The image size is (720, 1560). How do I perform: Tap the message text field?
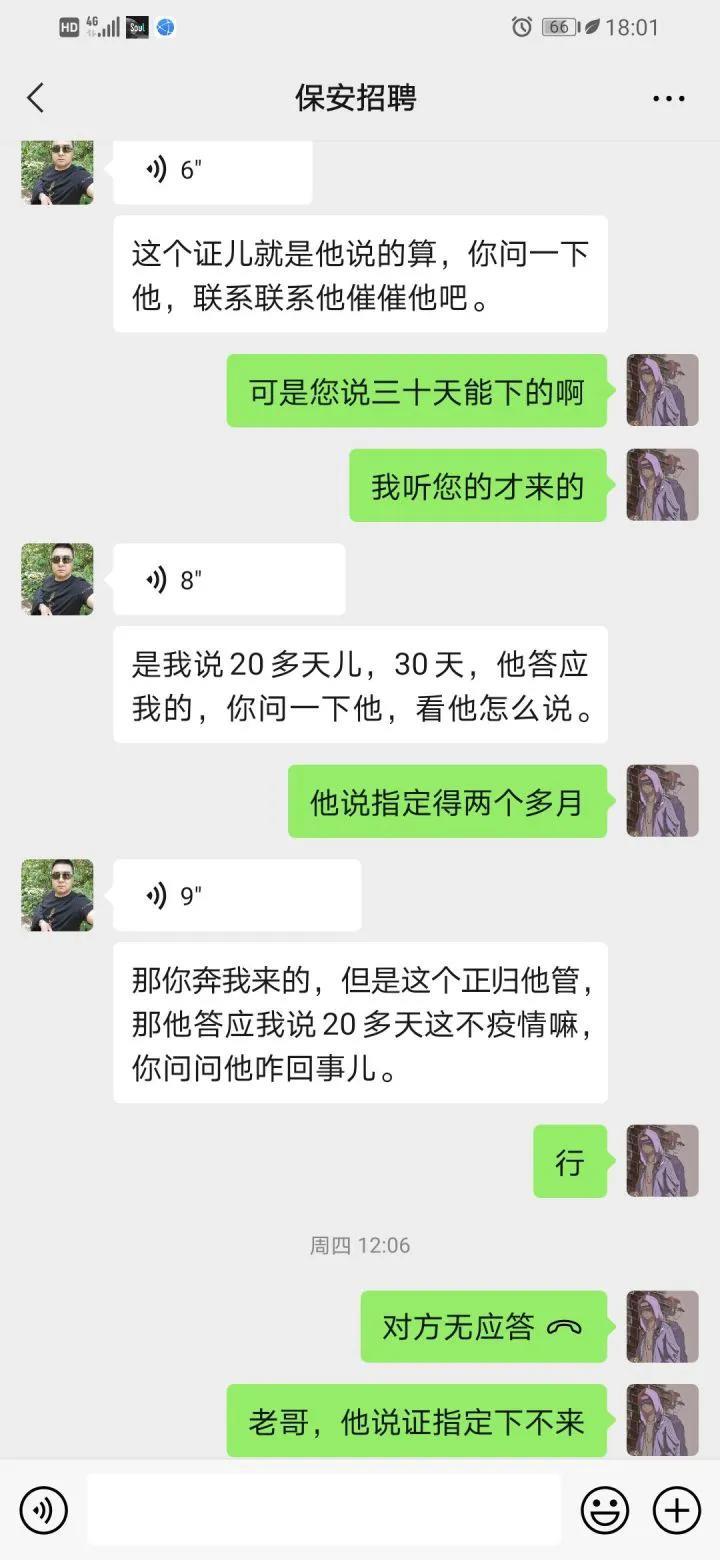click(323, 1509)
